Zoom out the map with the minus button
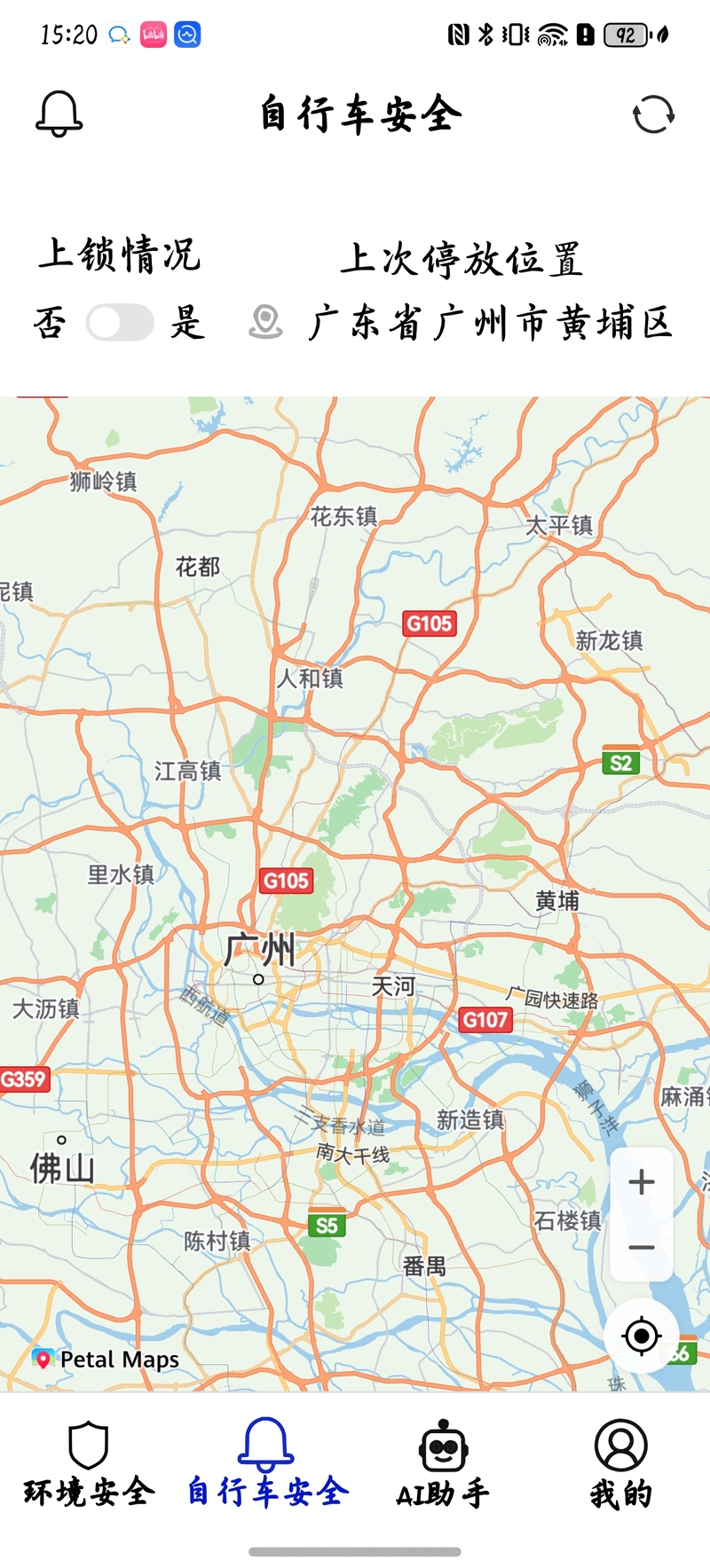 (642, 1247)
